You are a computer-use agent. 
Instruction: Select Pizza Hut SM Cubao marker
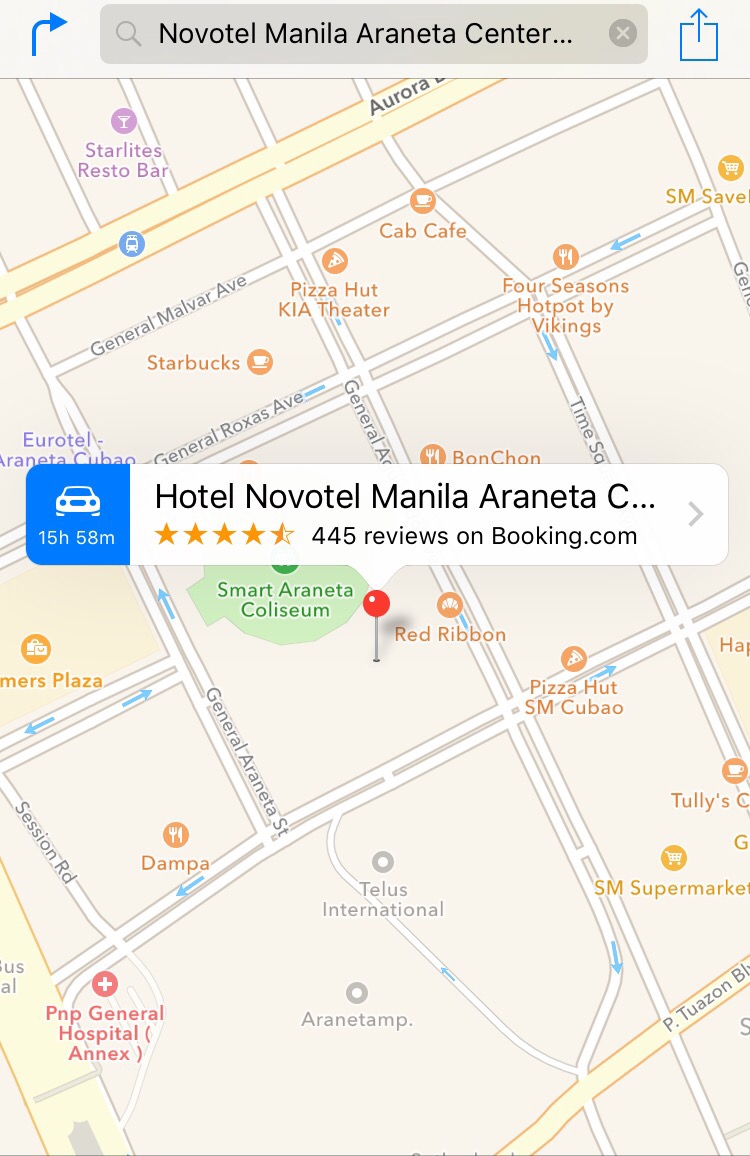tap(574, 658)
